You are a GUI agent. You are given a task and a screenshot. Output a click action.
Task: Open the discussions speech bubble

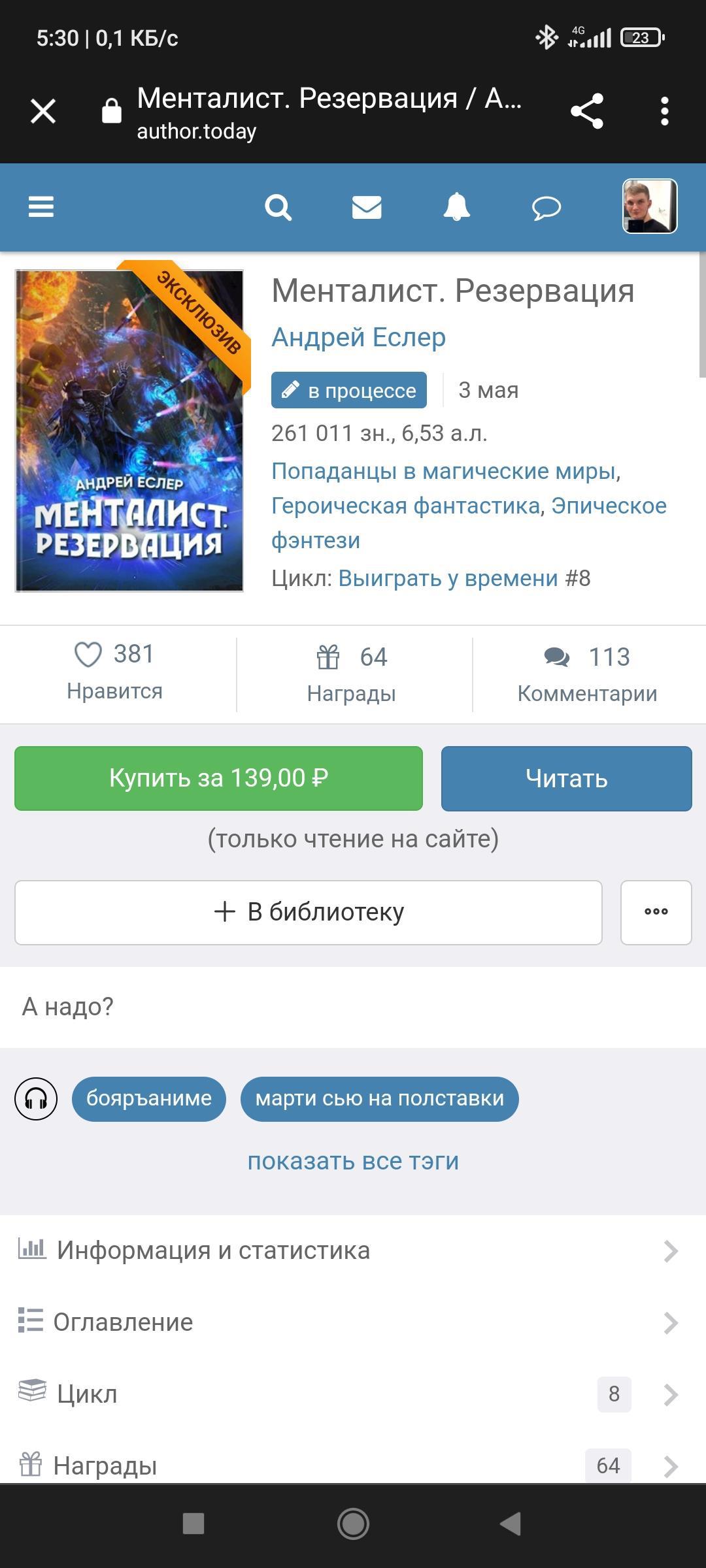[x=546, y=208]
